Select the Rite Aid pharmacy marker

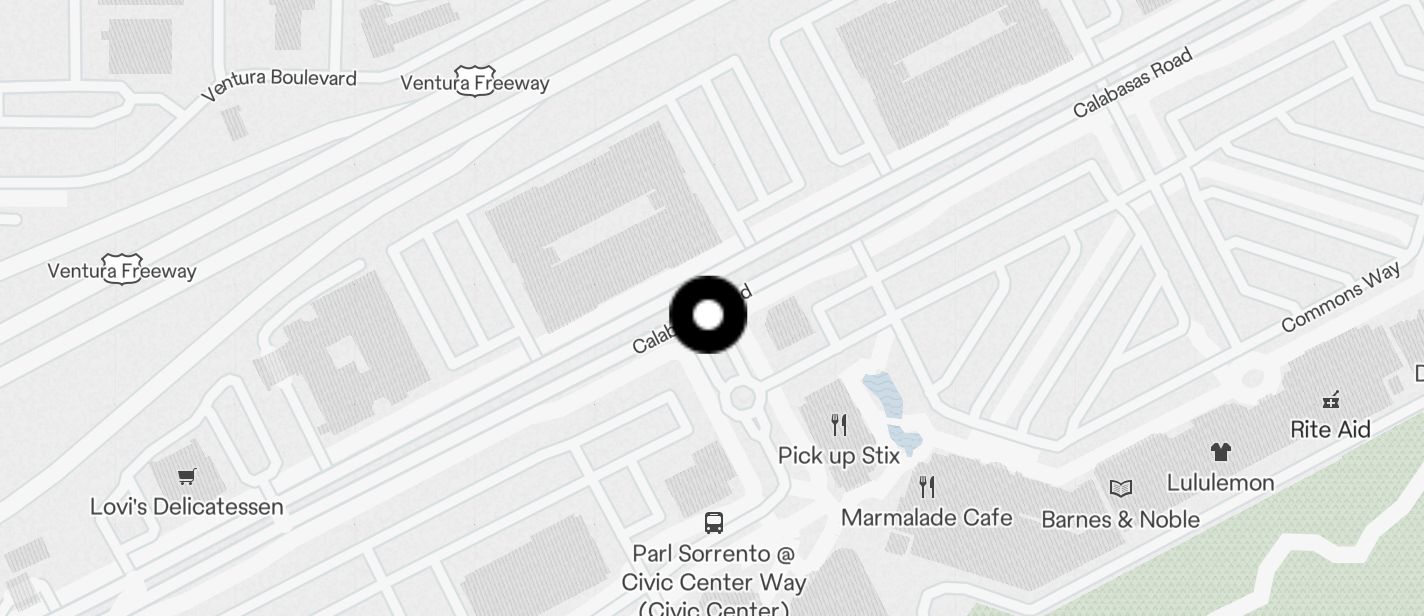1330,400
